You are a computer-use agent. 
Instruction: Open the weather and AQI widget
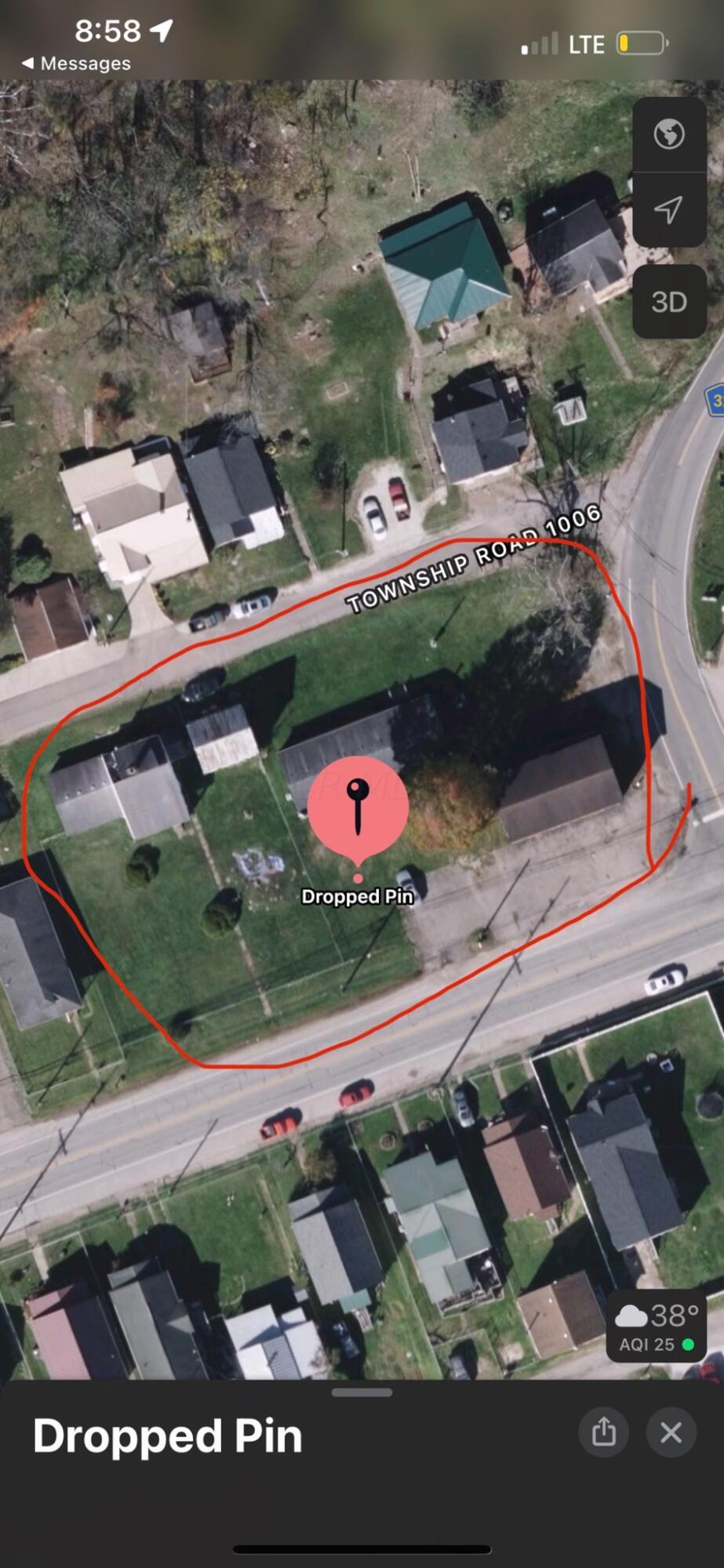pyautogui.click(x=656, y=1325)
